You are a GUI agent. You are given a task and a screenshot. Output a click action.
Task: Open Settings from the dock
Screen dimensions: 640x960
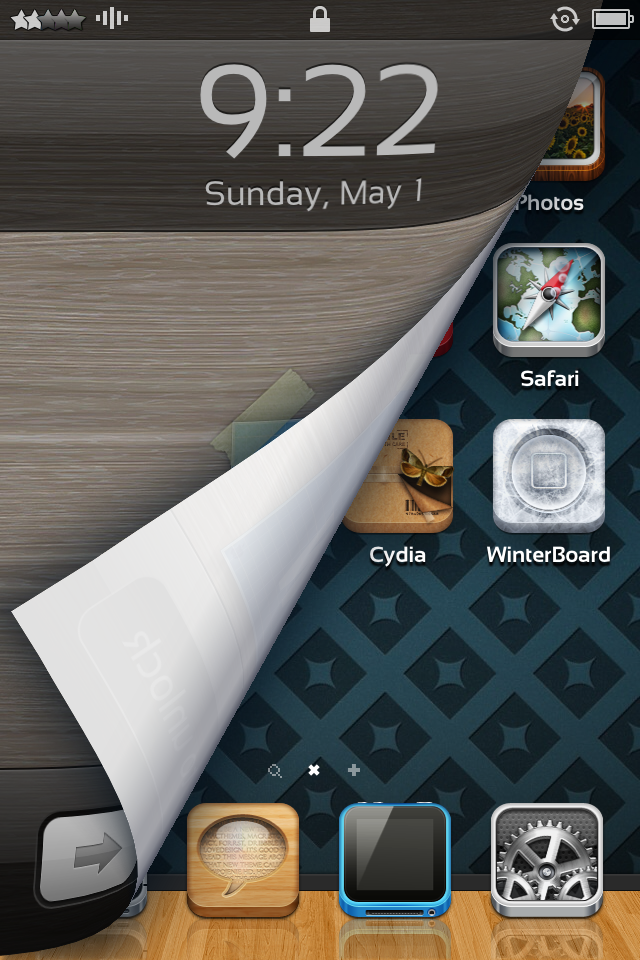(547, 858)
